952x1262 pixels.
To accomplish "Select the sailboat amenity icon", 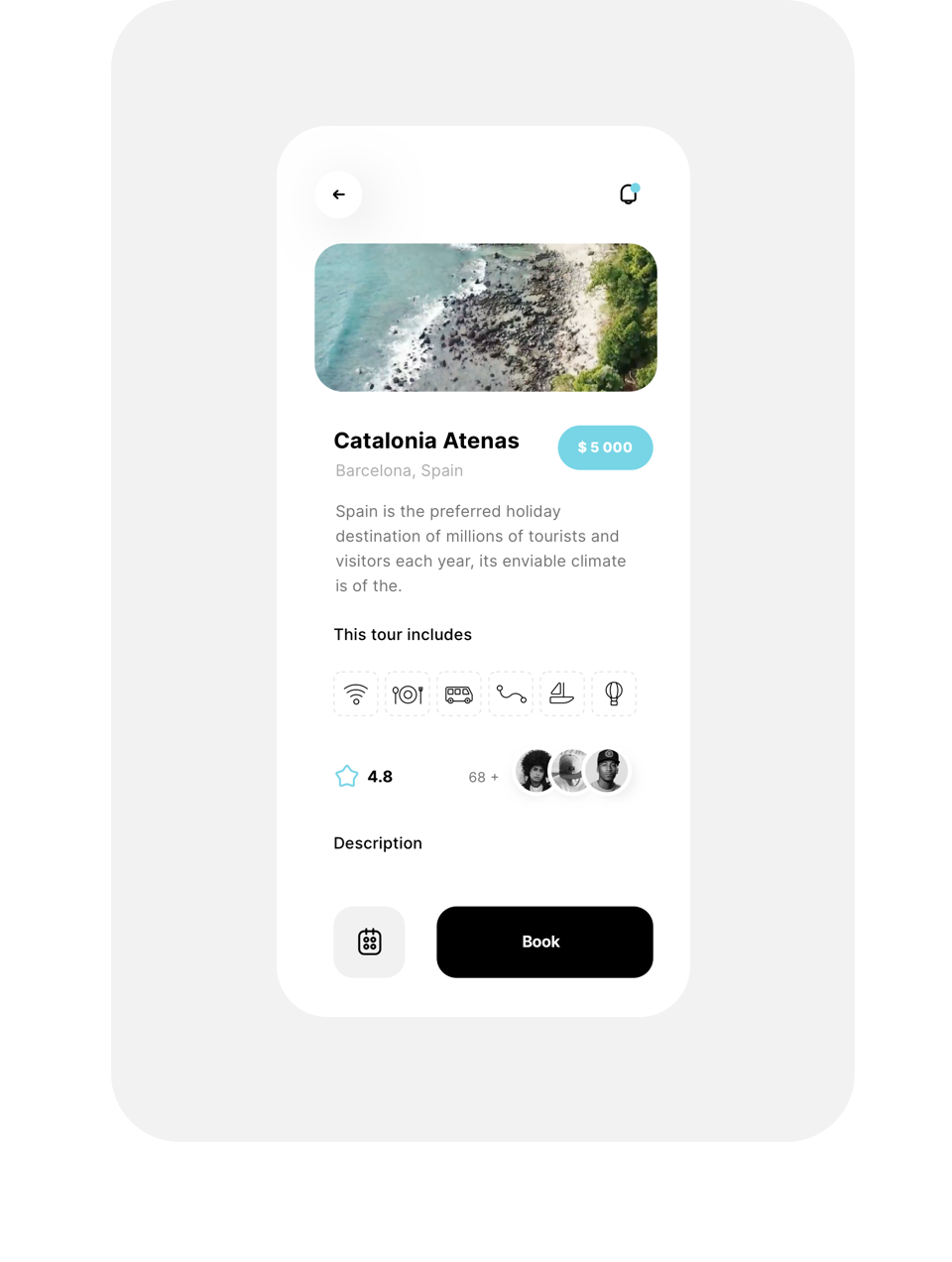I will (x=562, y=694).
